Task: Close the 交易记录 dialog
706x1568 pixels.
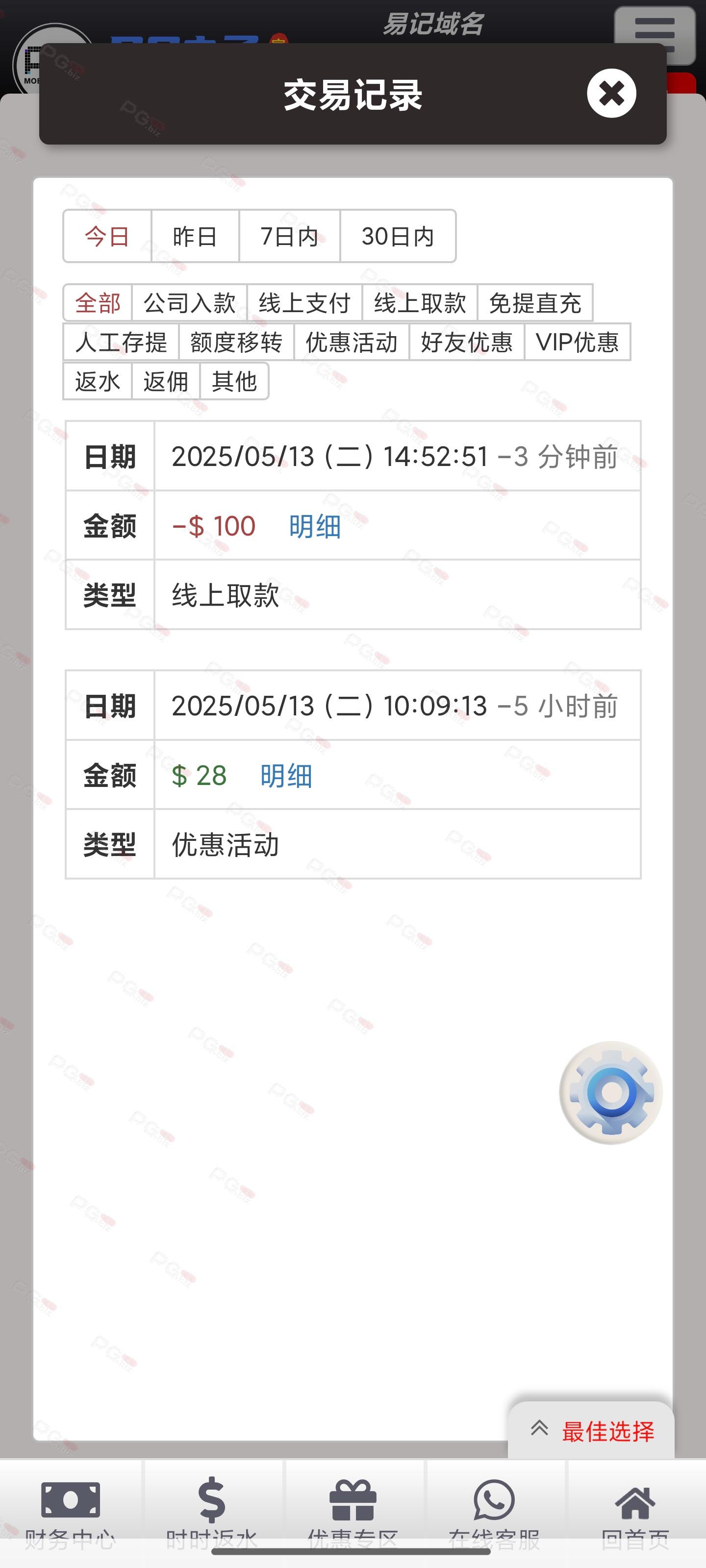Action: (611, 93)
